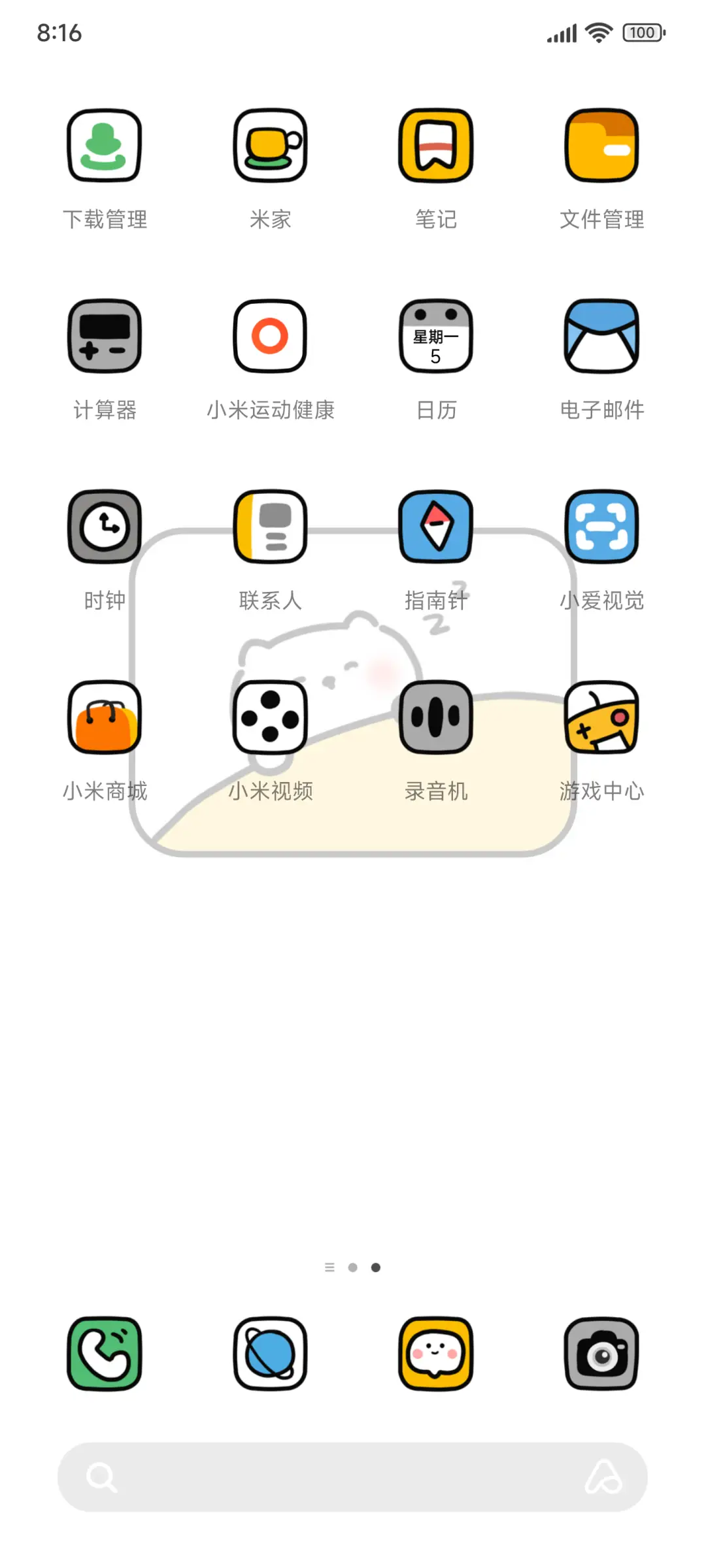Viewport: 706px width, 1568px height.
Task: Open 小爱视觉 AI vision scanner
Action: pyautogui.click(x=601, y=527)
